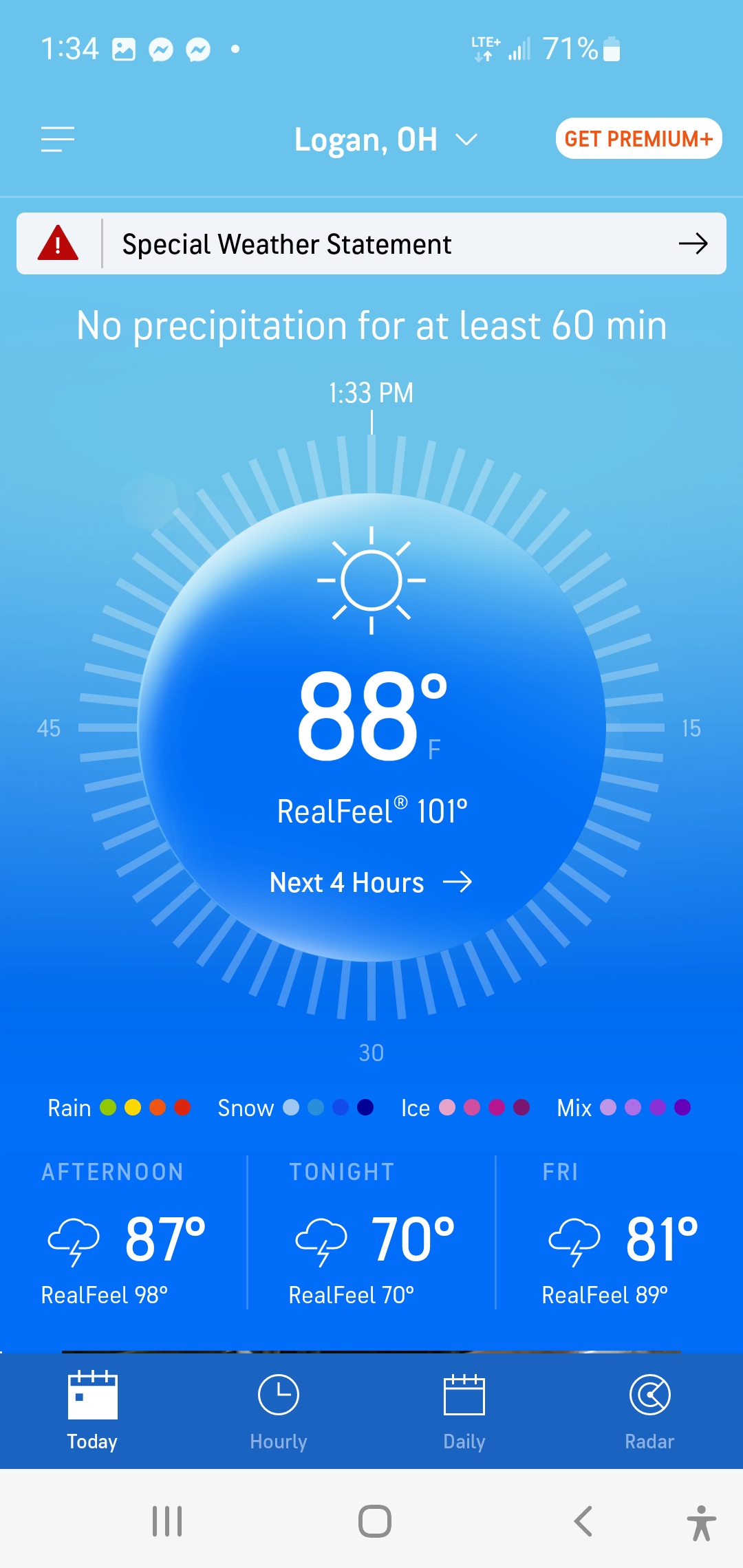743x1568 pixels.
Task: Tap the GET PREMIUM+ button
Action: pyautogui.click(x=638, y=139)
